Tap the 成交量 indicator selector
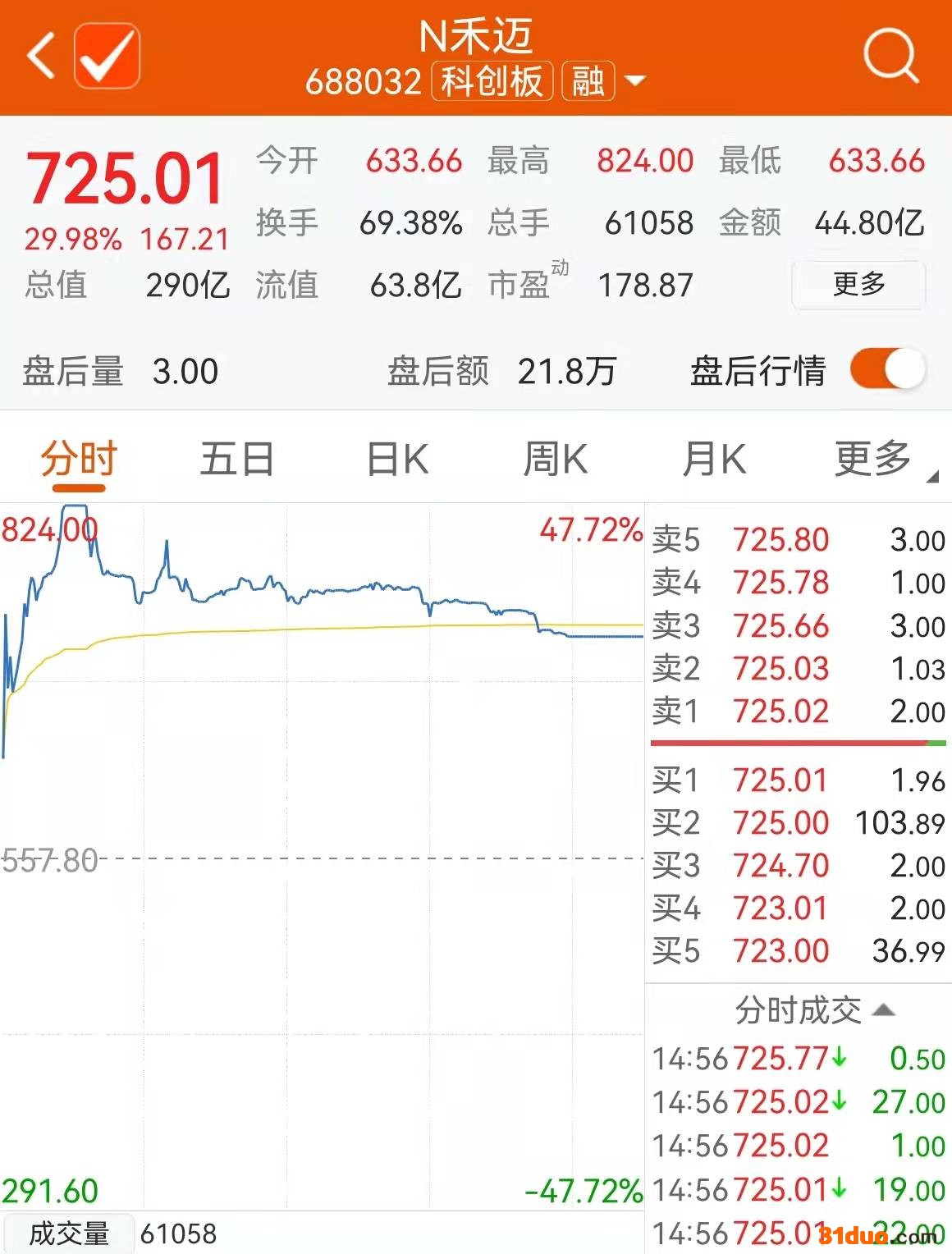Viewport: 952px width, 1254px height. tap(68, 1233)
